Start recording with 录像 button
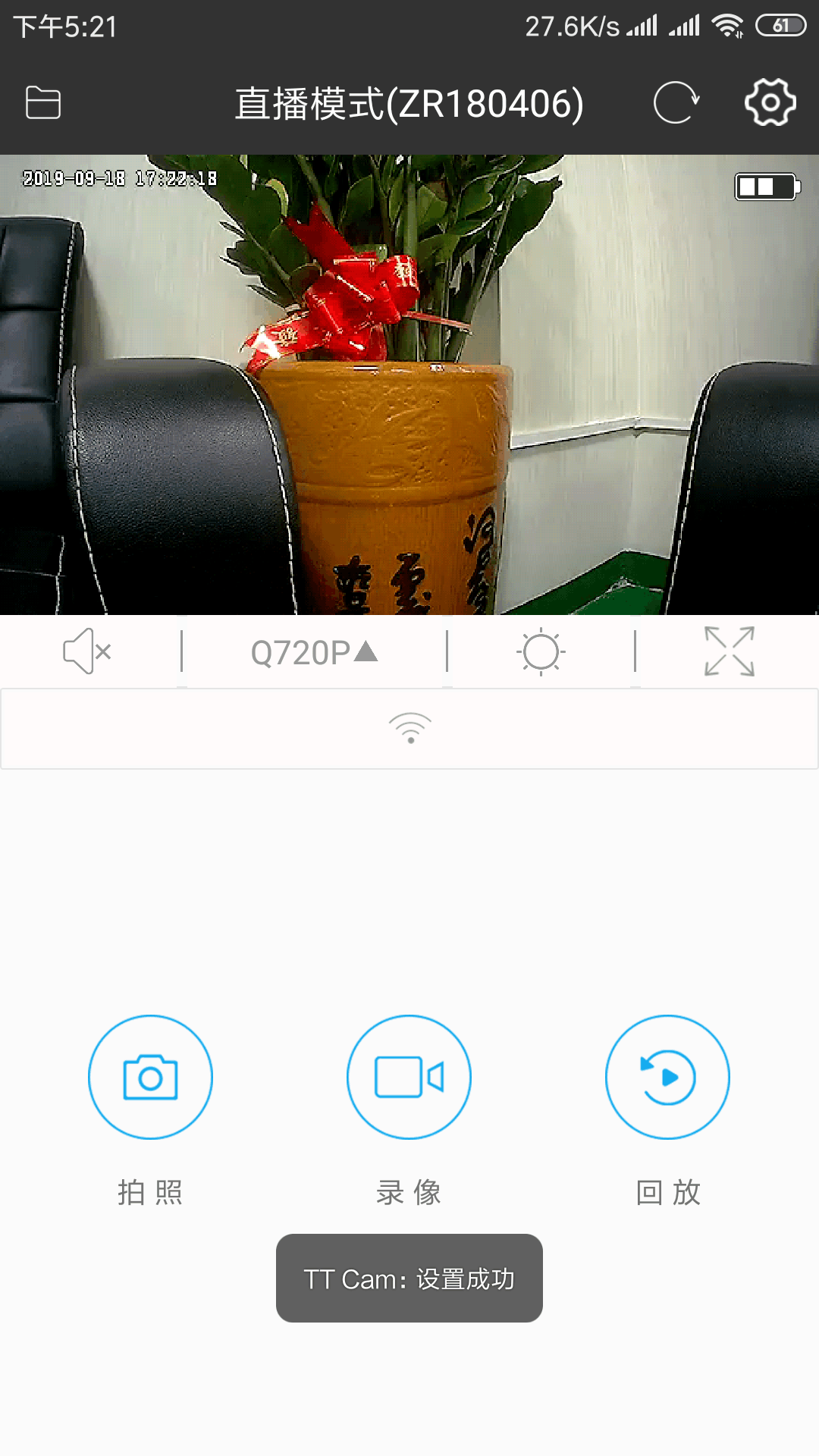The height and width of the screenshot is (1456, 819). pyautogui.click(x=409, y=1077)
